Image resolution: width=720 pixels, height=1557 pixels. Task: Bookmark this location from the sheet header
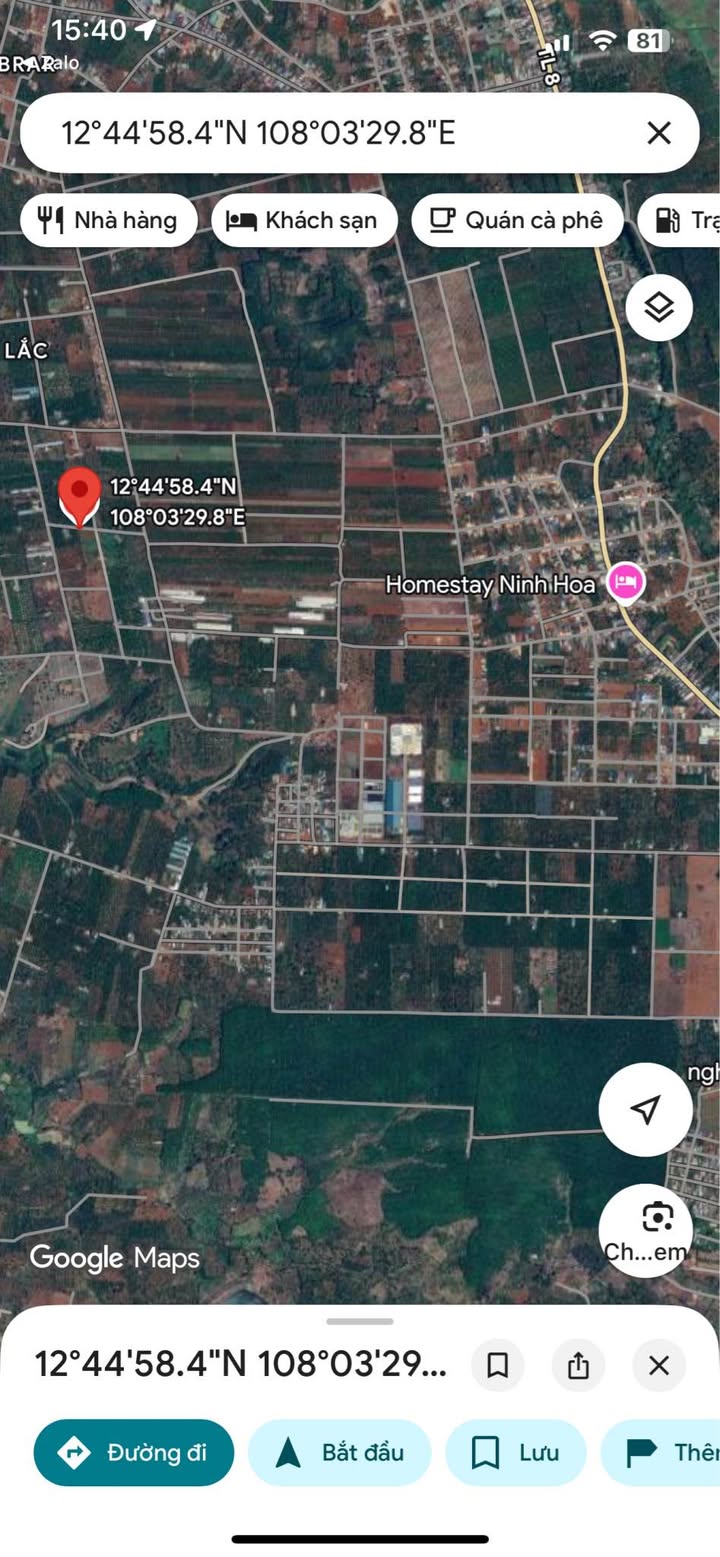pos(497,1365)
